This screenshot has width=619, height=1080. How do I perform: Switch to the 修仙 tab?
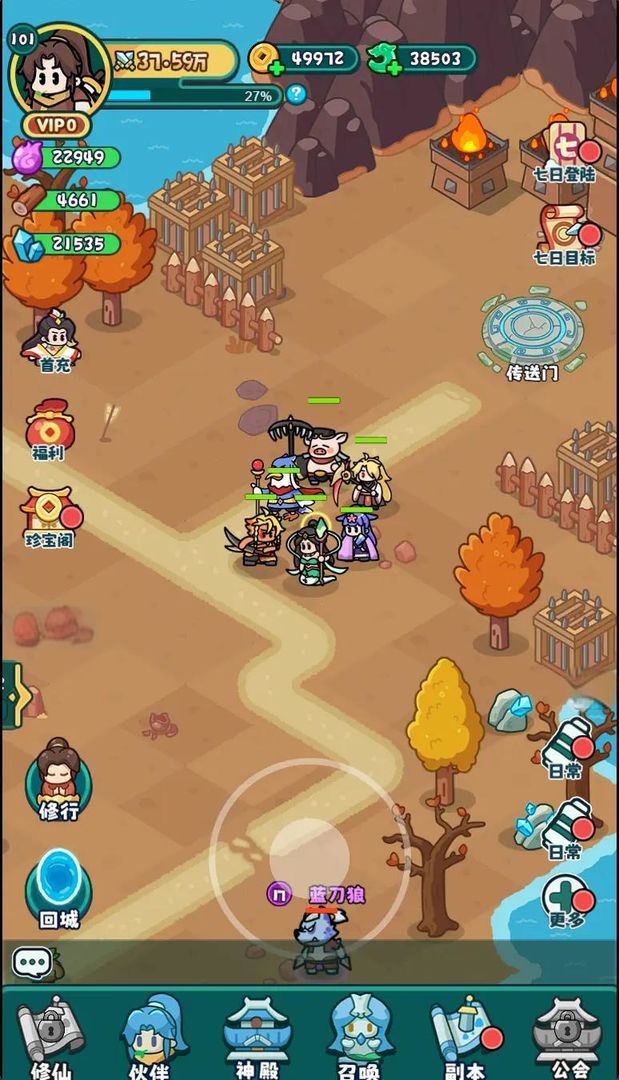(49, 1037)
